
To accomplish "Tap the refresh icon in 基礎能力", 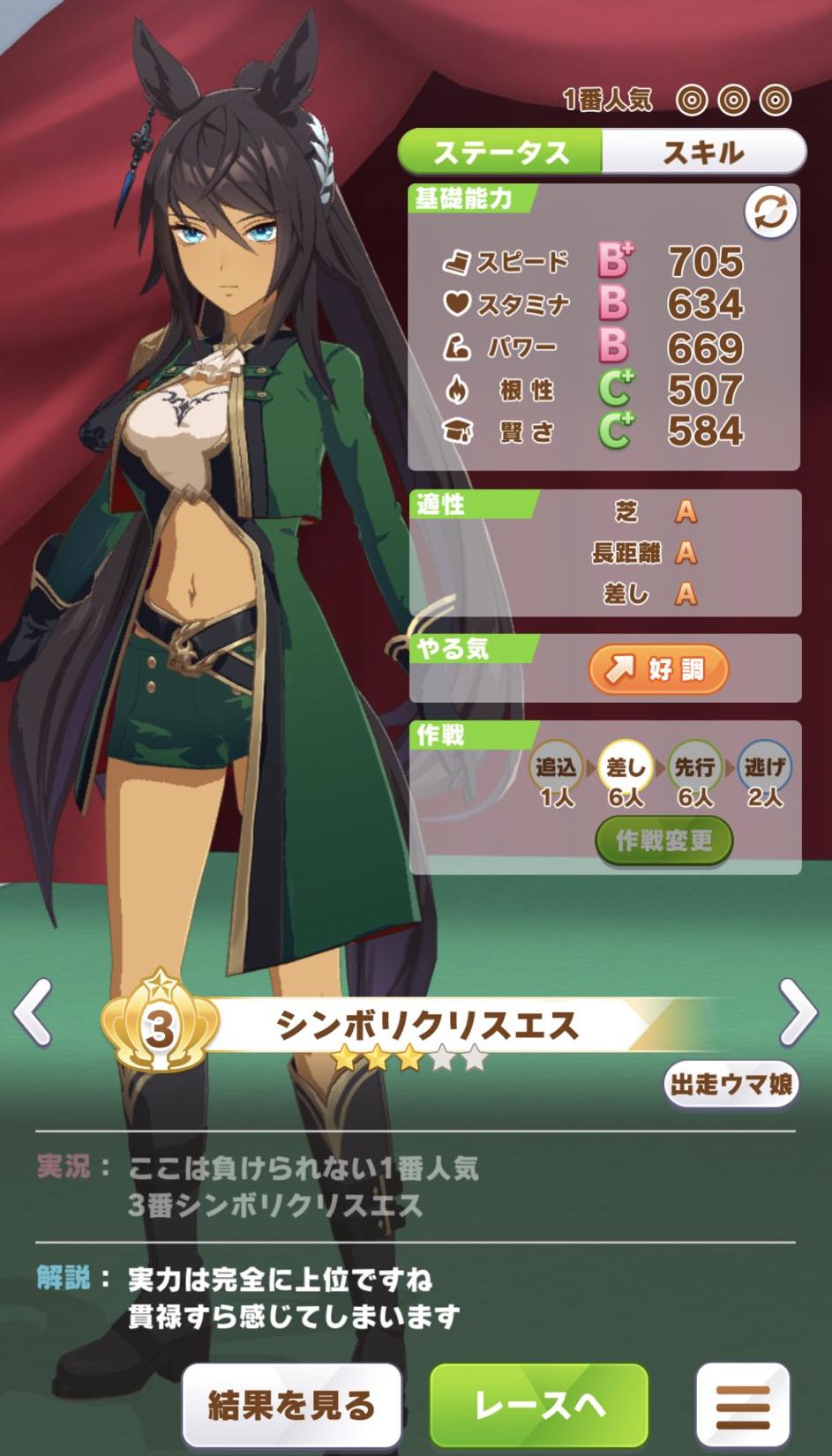I will click(x=770, y=213).
